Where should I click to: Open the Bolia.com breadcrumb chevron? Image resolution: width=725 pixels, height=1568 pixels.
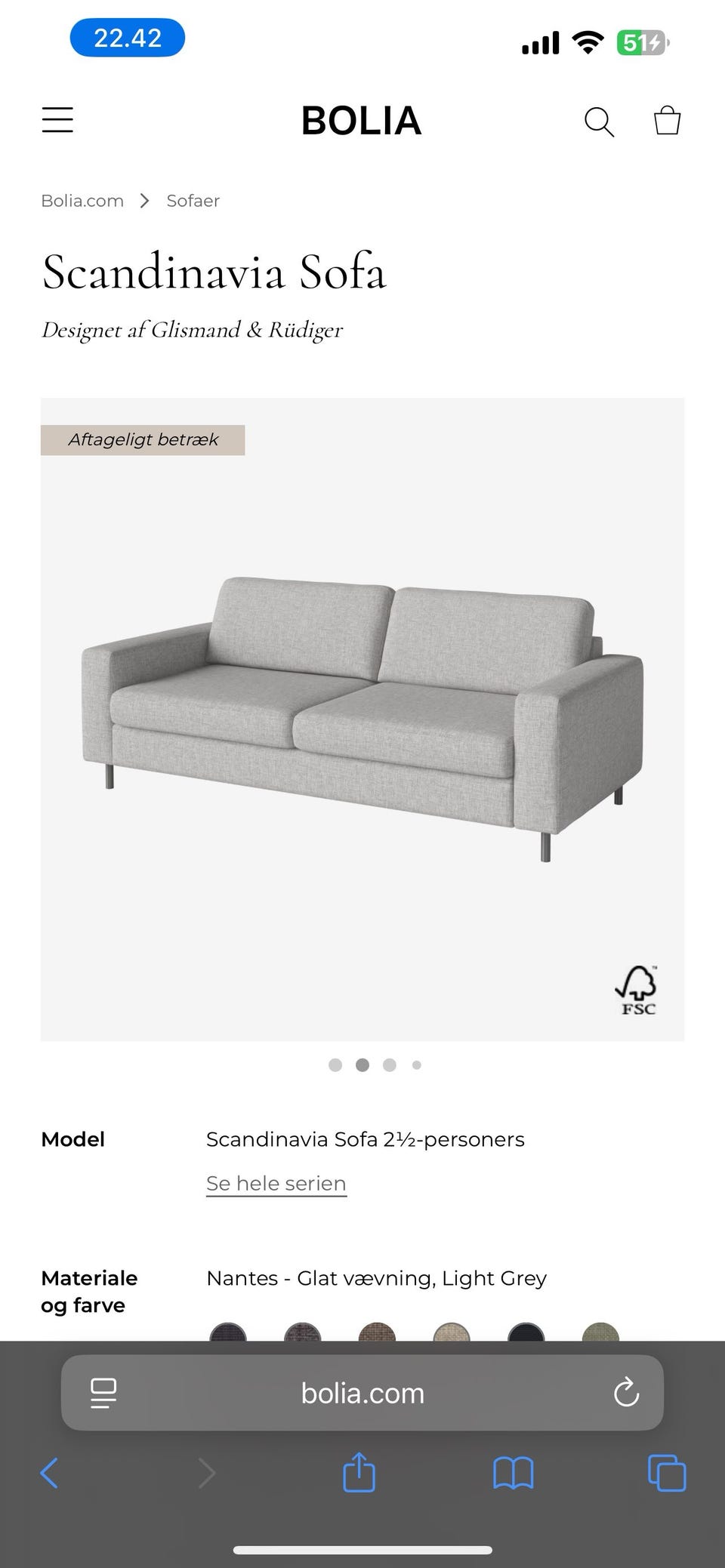tap(143, 201)
